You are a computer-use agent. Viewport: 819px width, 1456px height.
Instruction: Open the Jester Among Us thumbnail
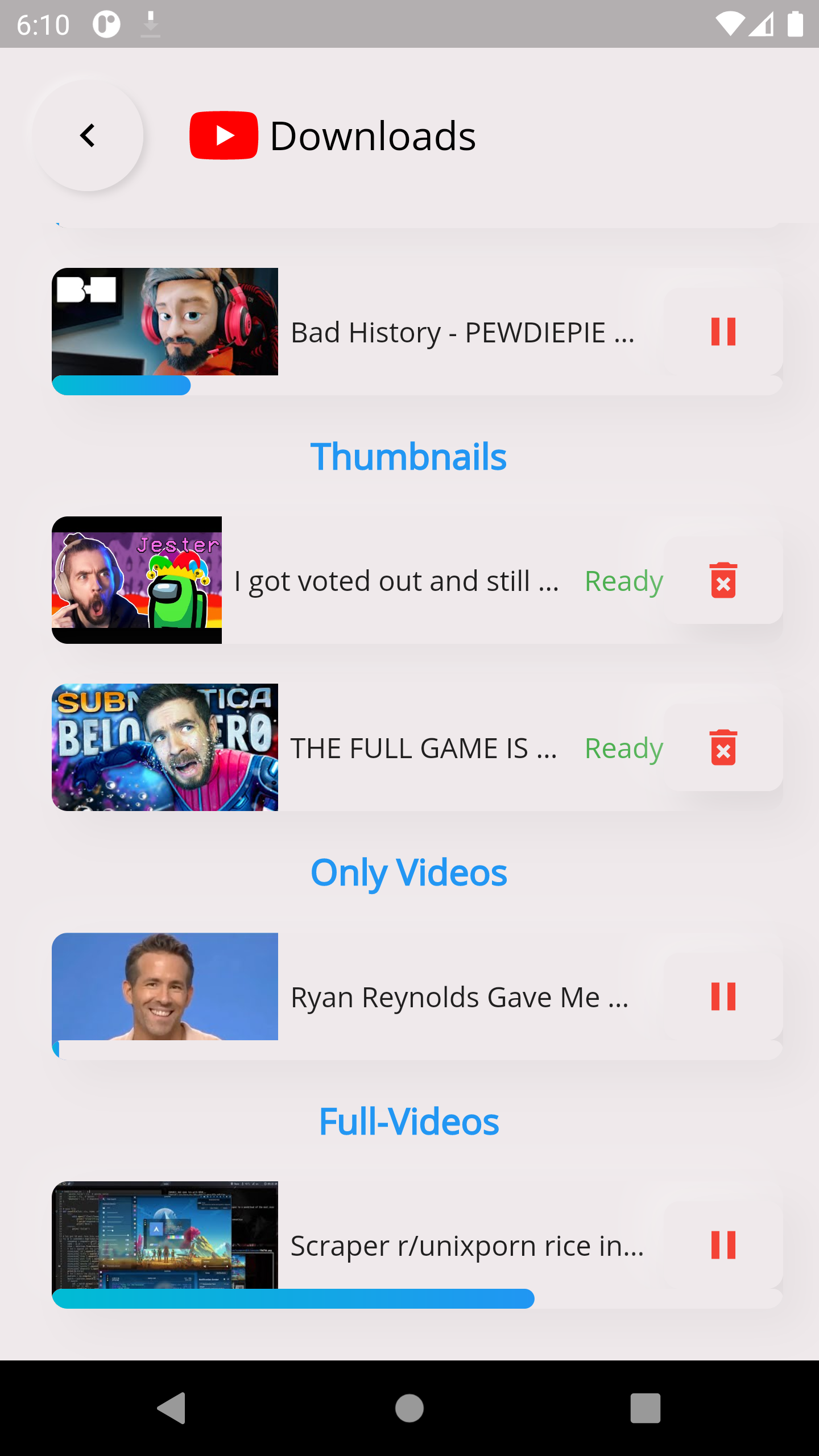coord(136,580)
